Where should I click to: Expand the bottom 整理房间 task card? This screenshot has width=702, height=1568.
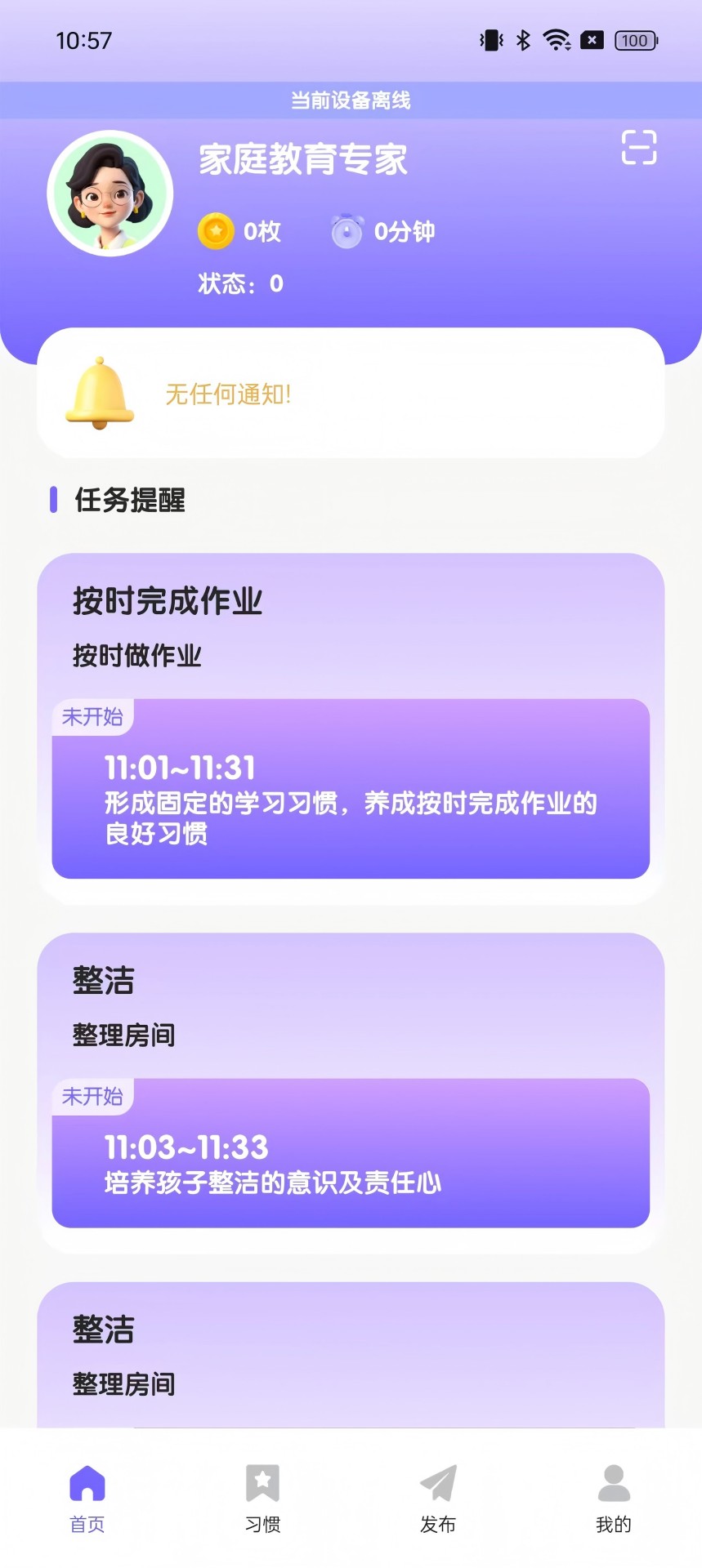click(351, 1356)
